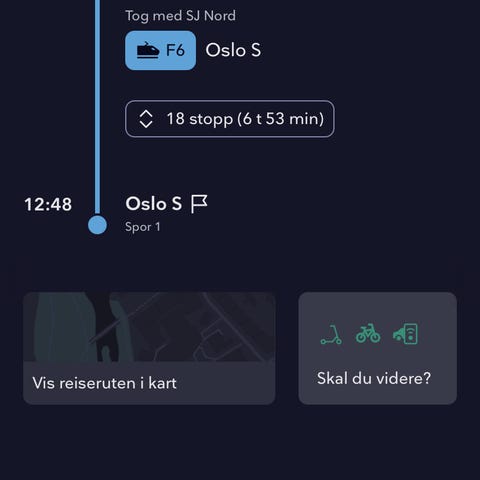This screenshot has width=480, height=480.
Task: Open Vis reiseruten i kart map card
Action: pos(149,348)
